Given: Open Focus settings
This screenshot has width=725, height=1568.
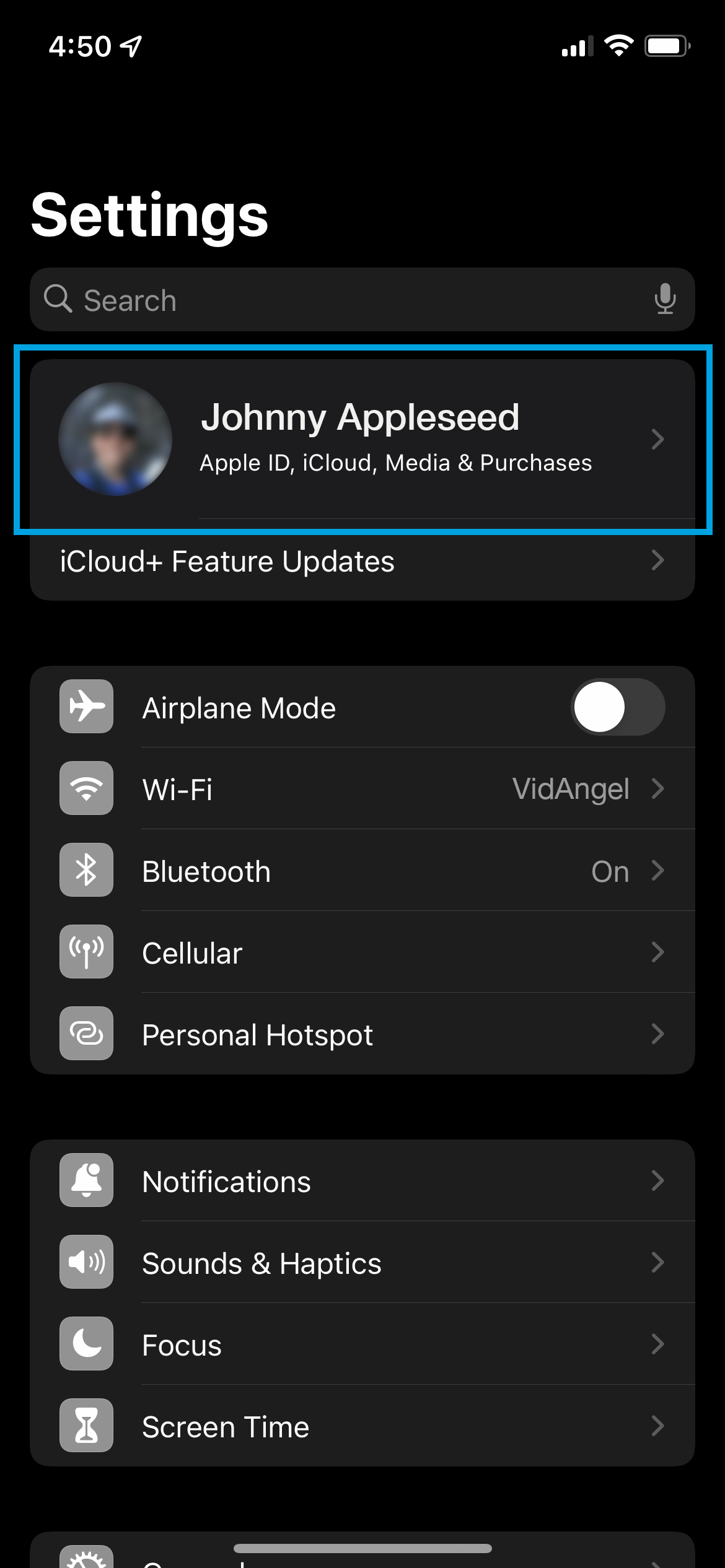Looking at the screenshot, I should (x=362, y=1344).
